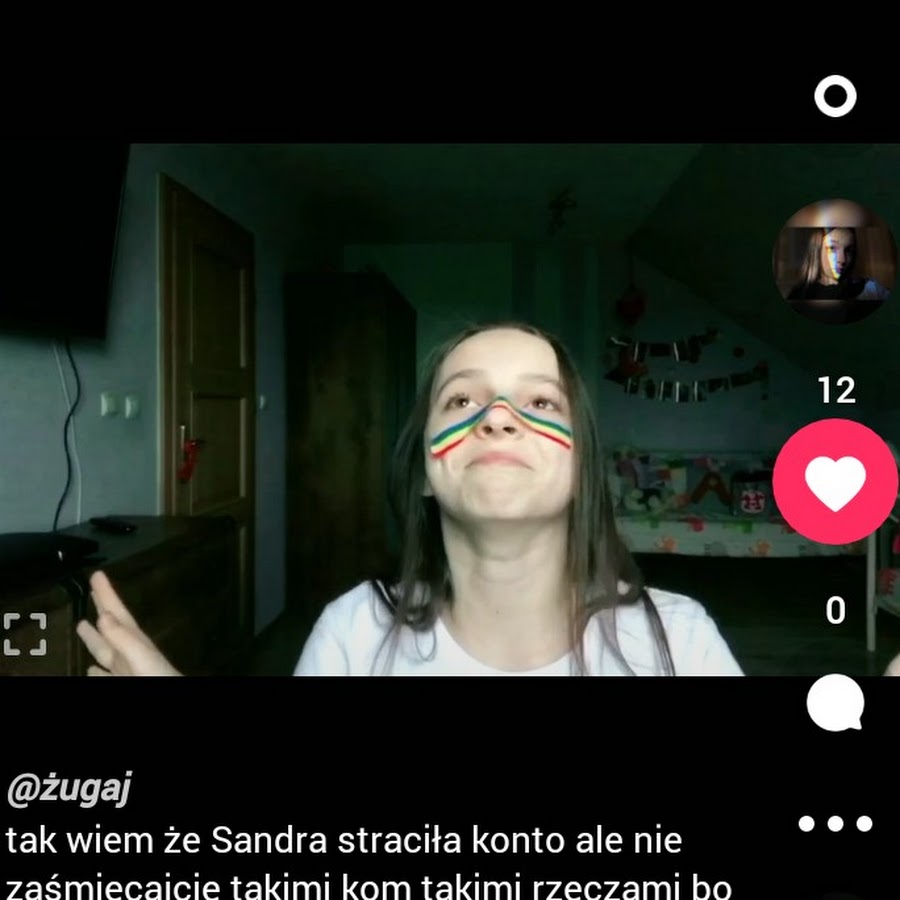Open the @żugaj username profile

click(68, 790)
